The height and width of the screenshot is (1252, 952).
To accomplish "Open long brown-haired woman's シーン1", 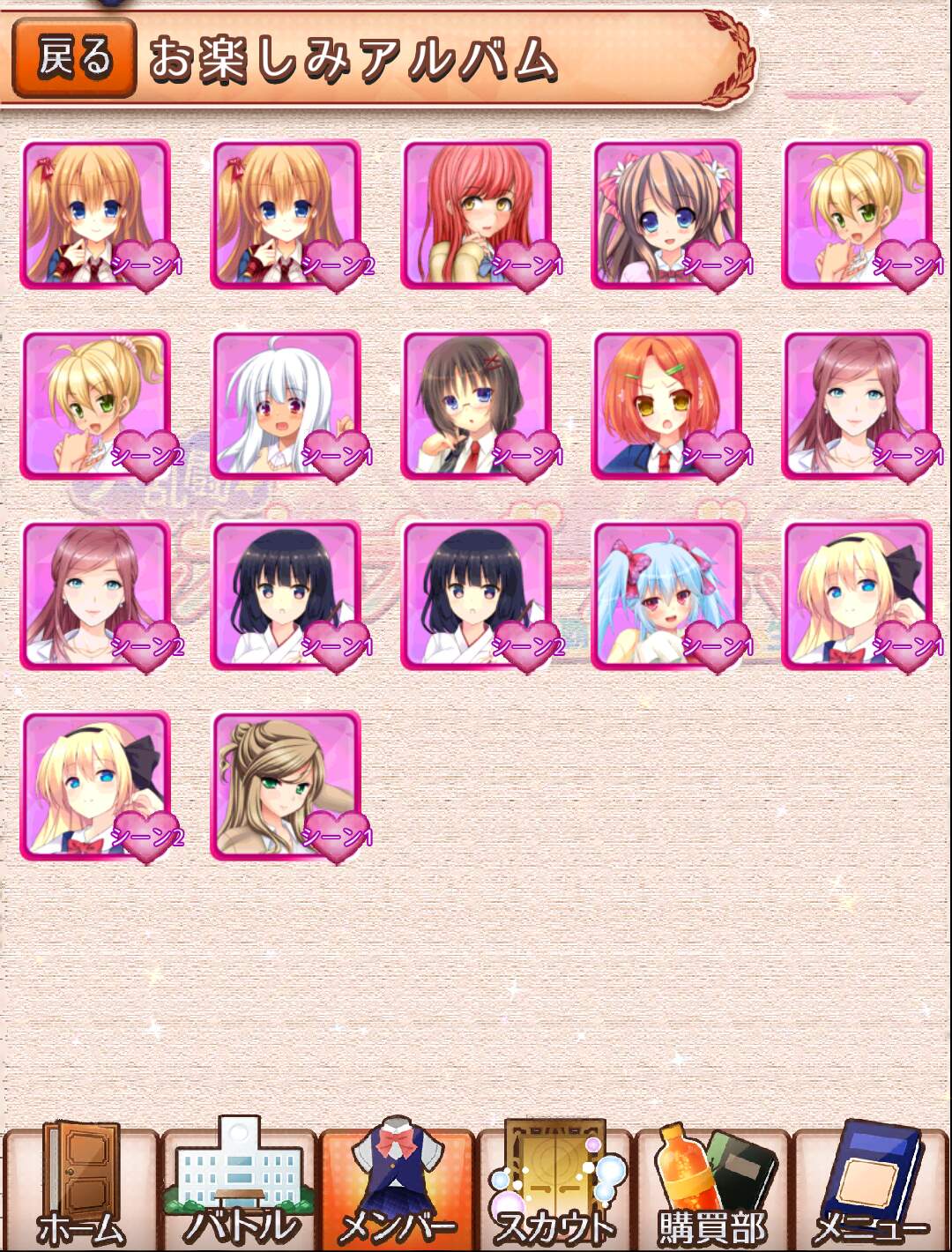I will [858, 405].
